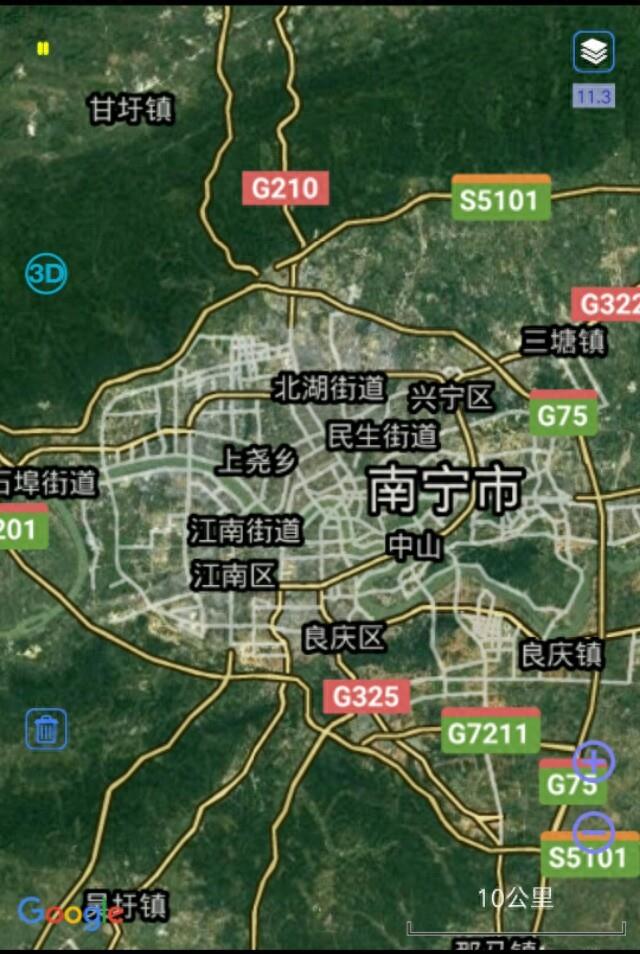The height and width of the screenshot is (954, 640).
Task: Toggle the 3D view mode
Action: (46, 273)
